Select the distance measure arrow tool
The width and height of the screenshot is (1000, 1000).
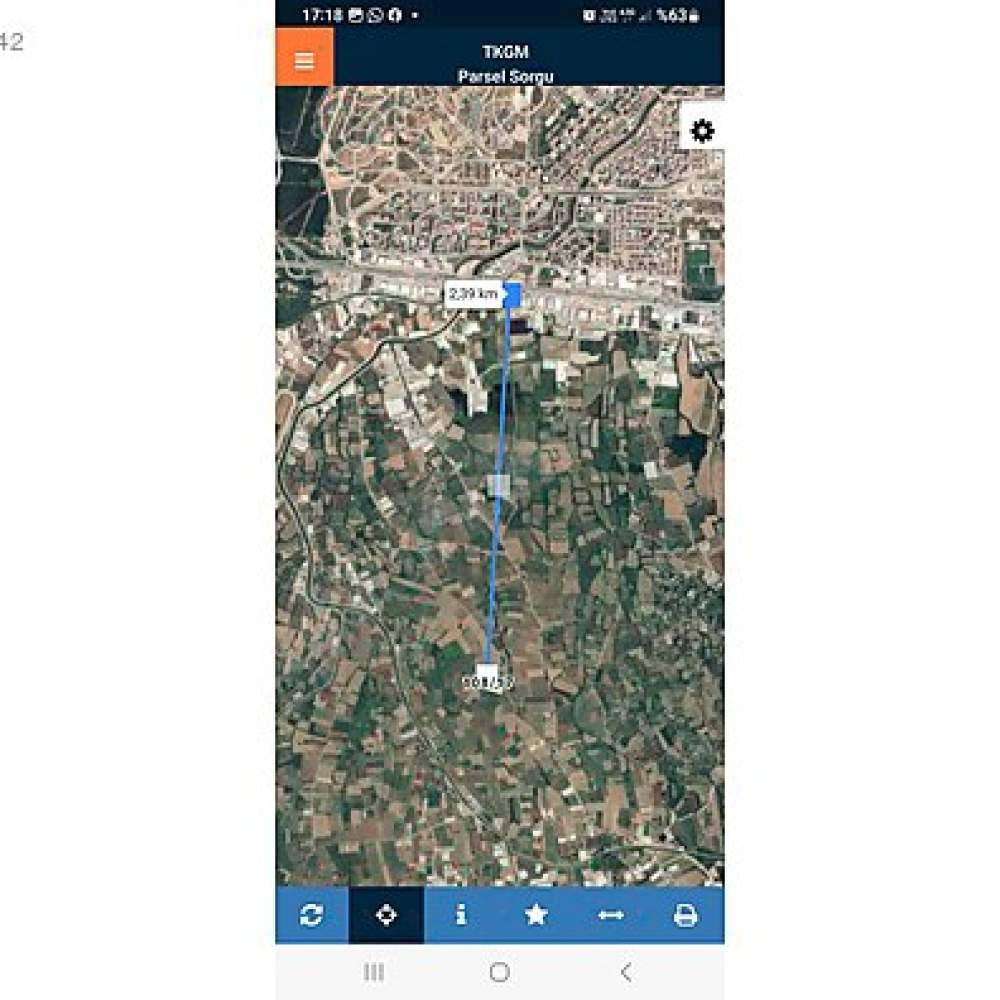[x=611, y=914]
